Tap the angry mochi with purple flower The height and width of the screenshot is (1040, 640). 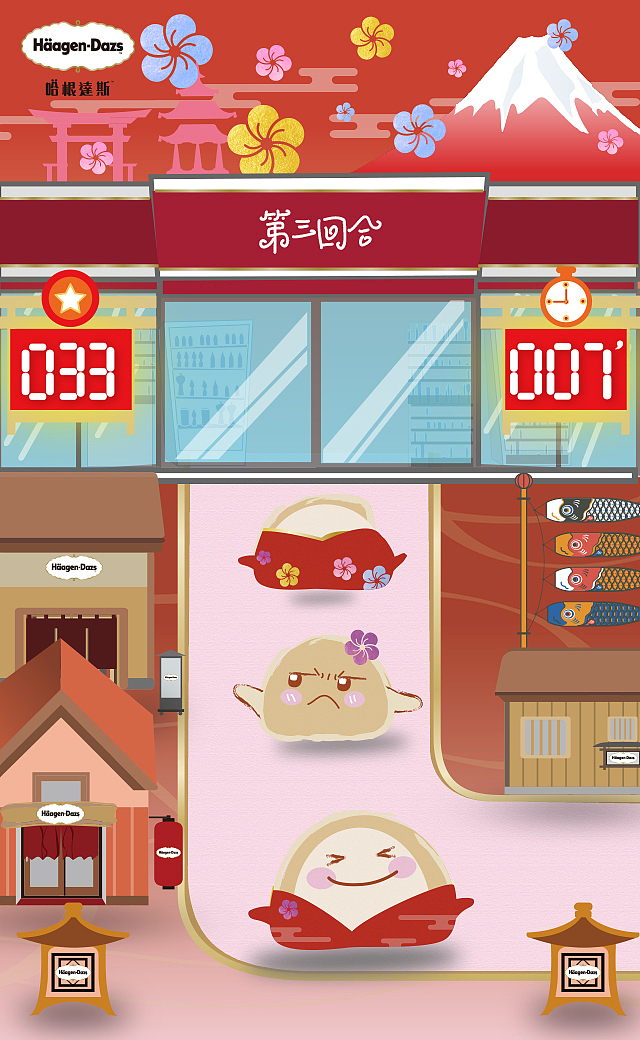tap(327, 687)
